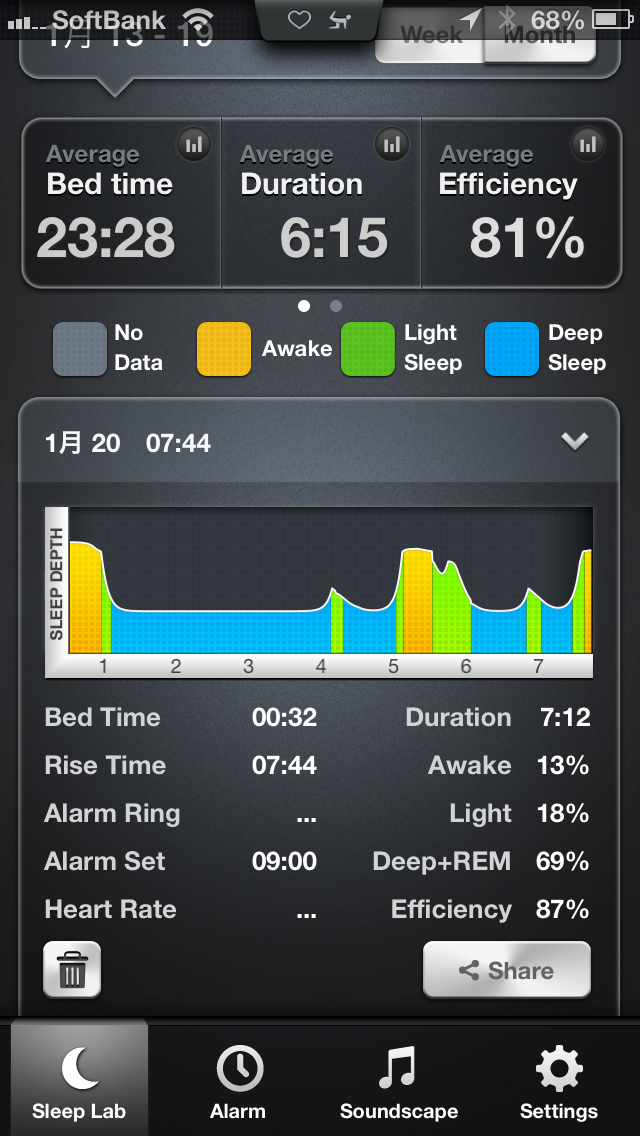
Task: Go to the Alarm tab
Action: click(238, 1081)
